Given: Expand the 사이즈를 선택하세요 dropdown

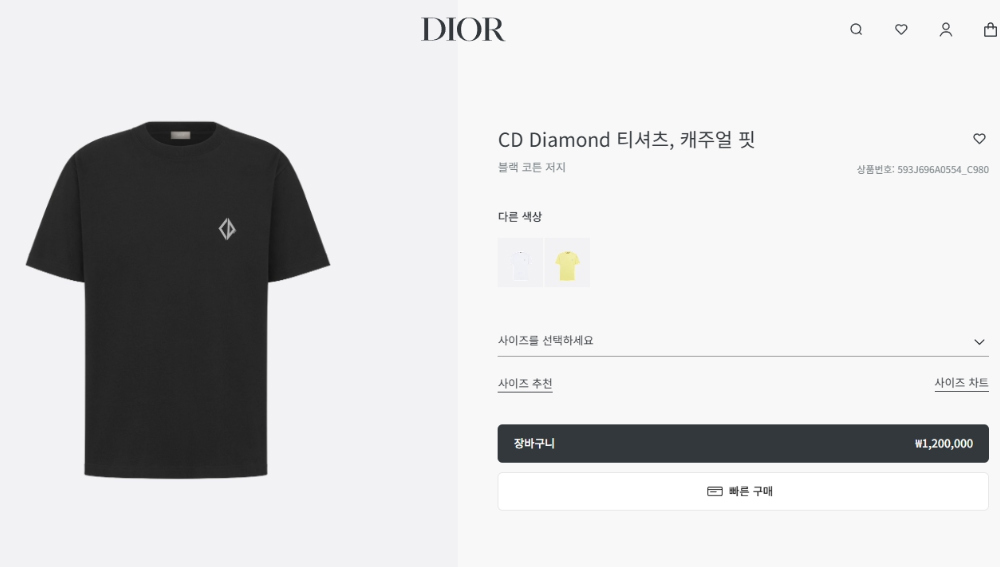Looking at the screenshot, I should point(743,341).
